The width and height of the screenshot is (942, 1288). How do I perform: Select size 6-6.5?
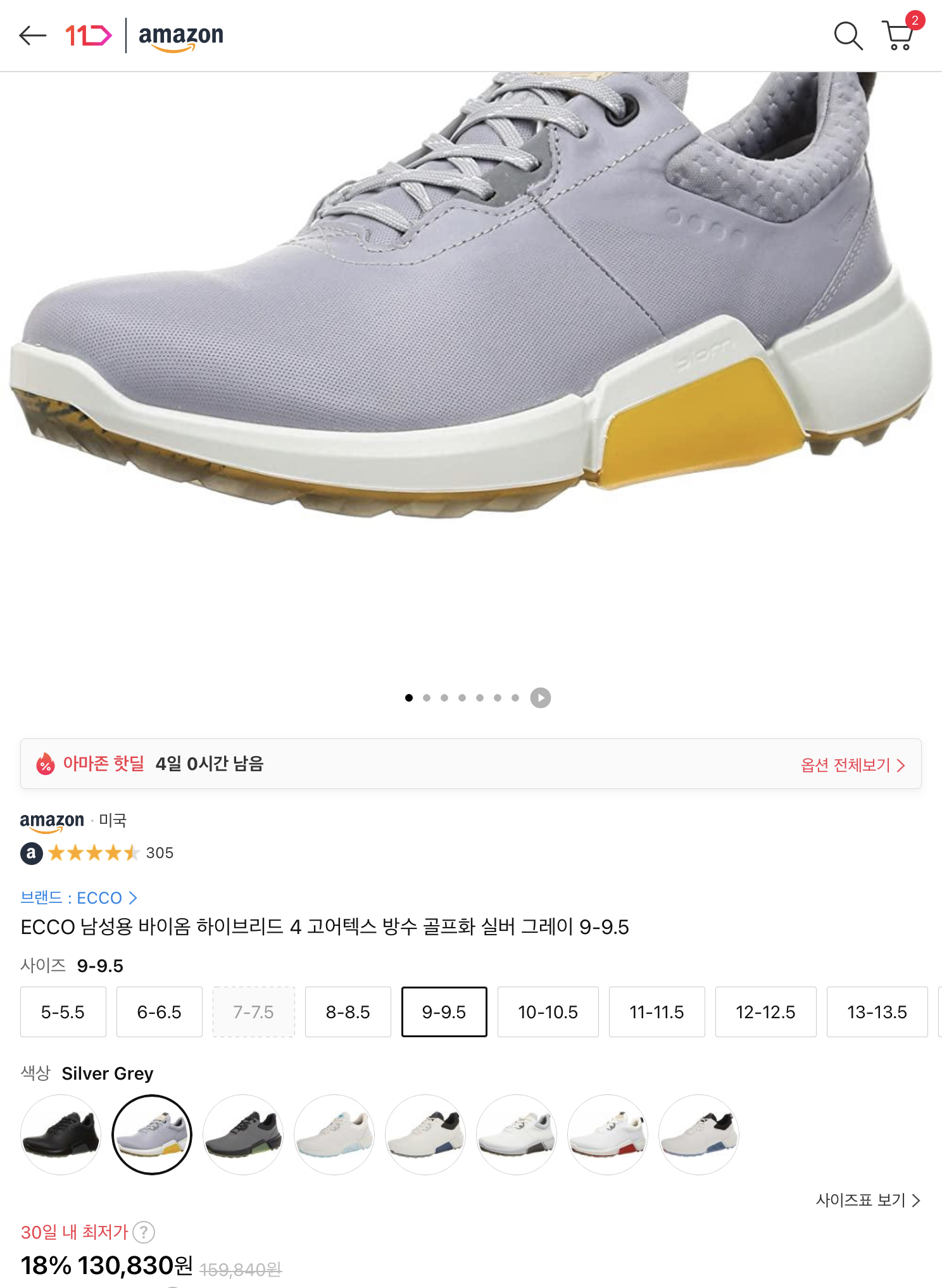click(159, 1012)
